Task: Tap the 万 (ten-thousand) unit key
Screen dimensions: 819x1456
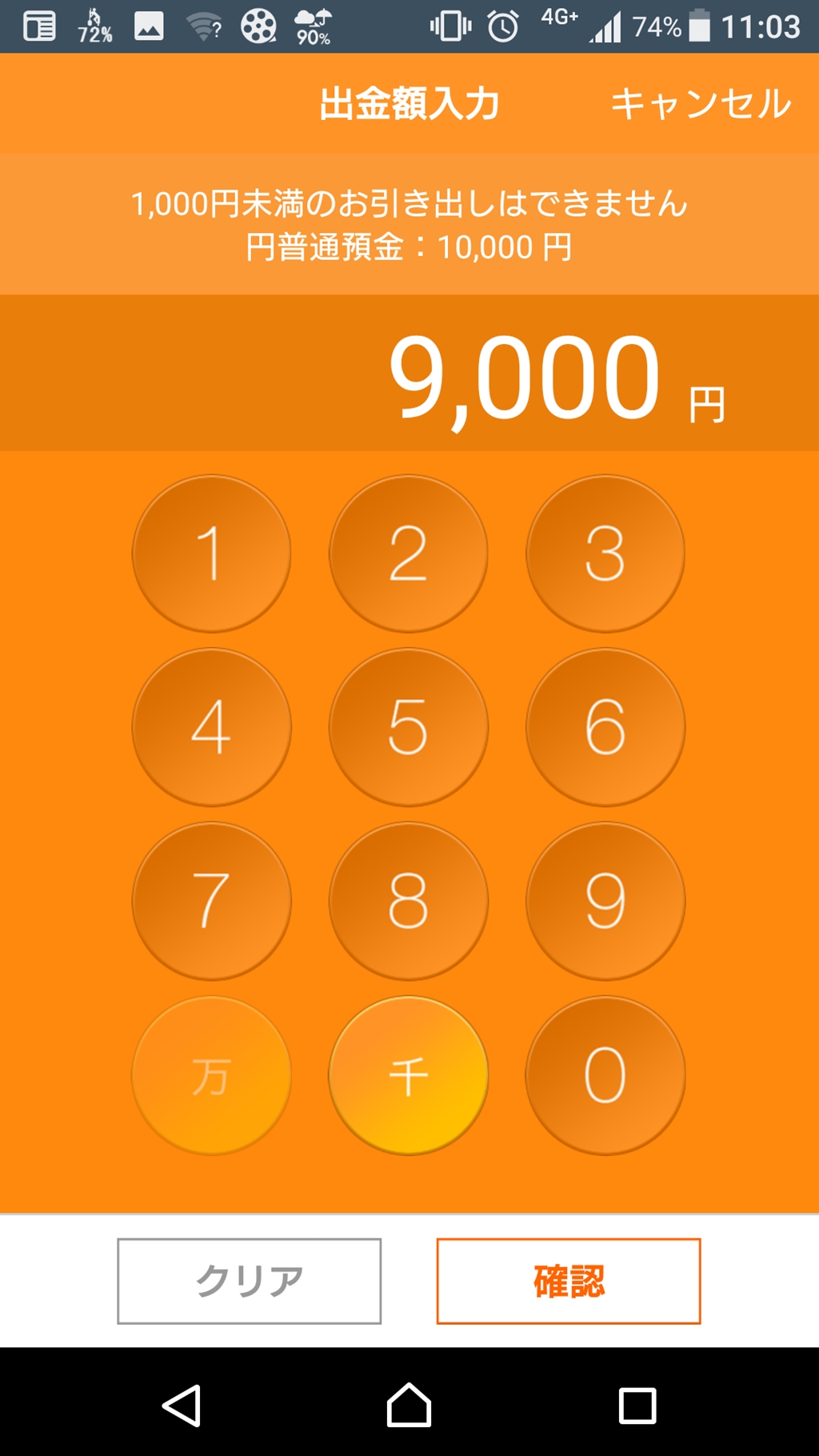Action: pyautogui.click(x=211, y=1075)
